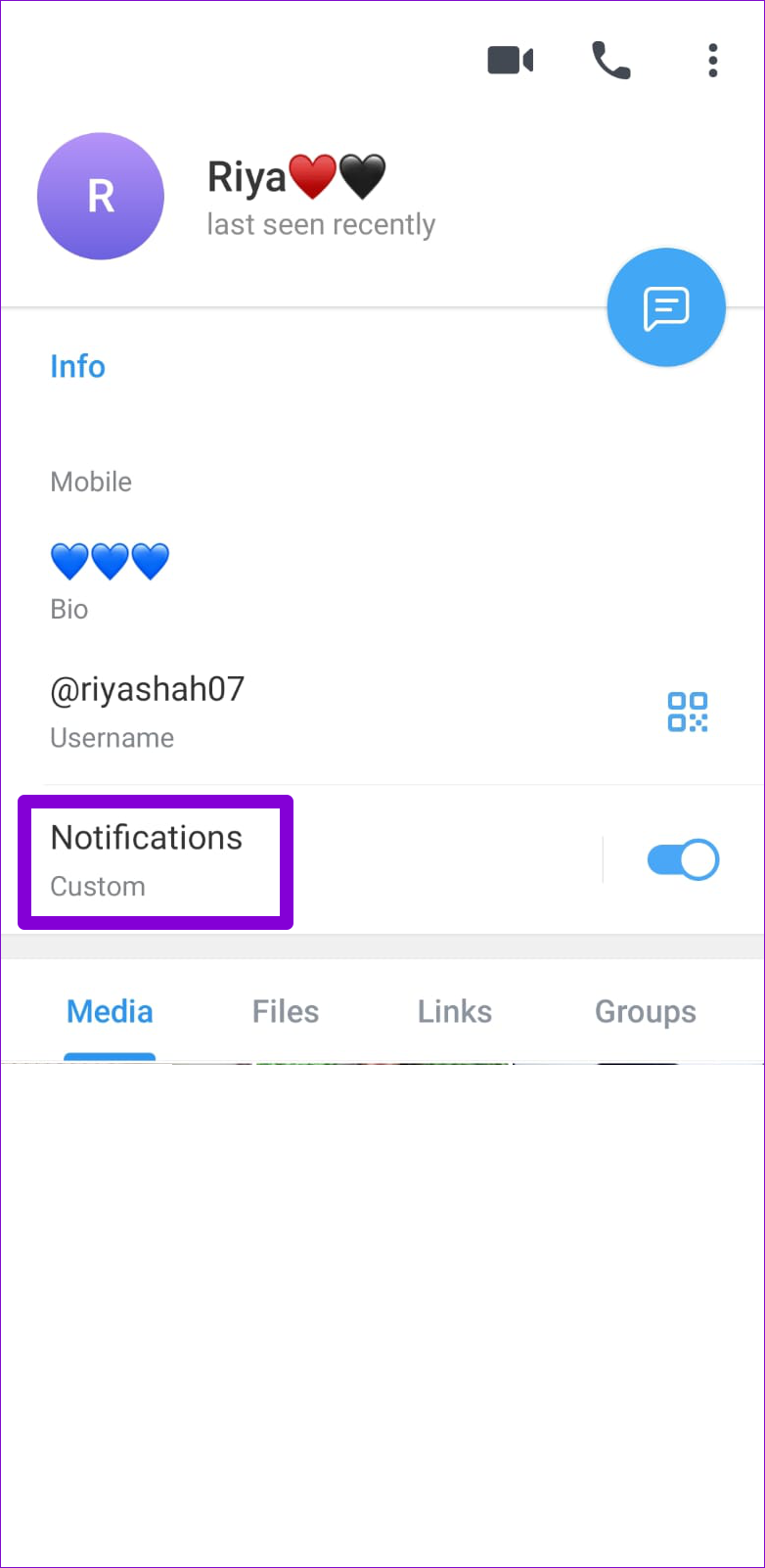Switch to the Groups tab
765x1568 pixels.
(x=646, y=1012)
